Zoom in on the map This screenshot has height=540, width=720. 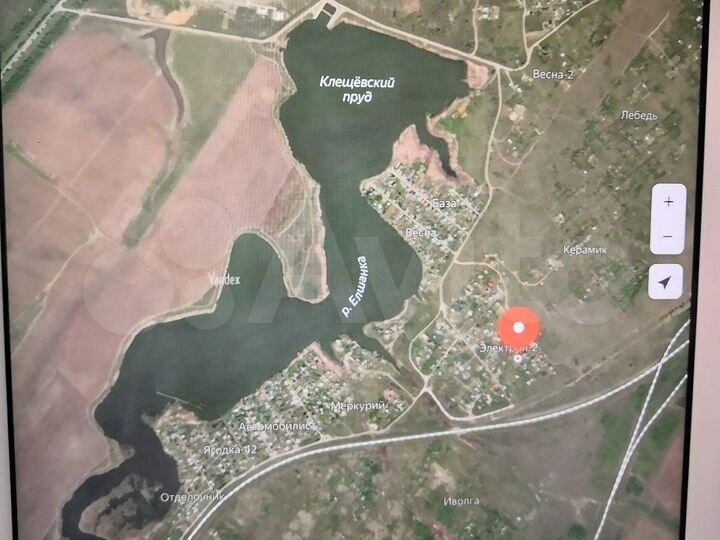[x=668, y=202]
